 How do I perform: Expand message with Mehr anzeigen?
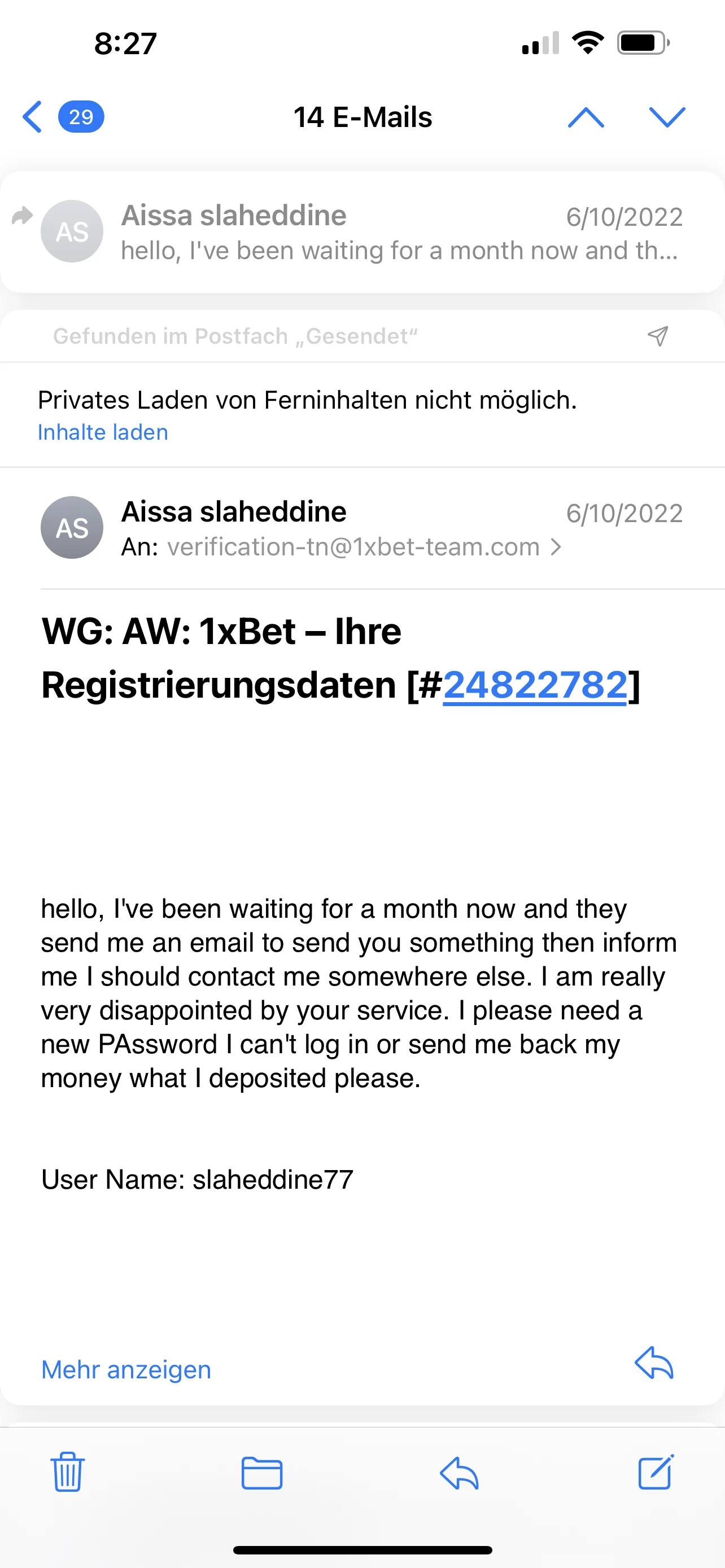click(x=126, y=1369)
